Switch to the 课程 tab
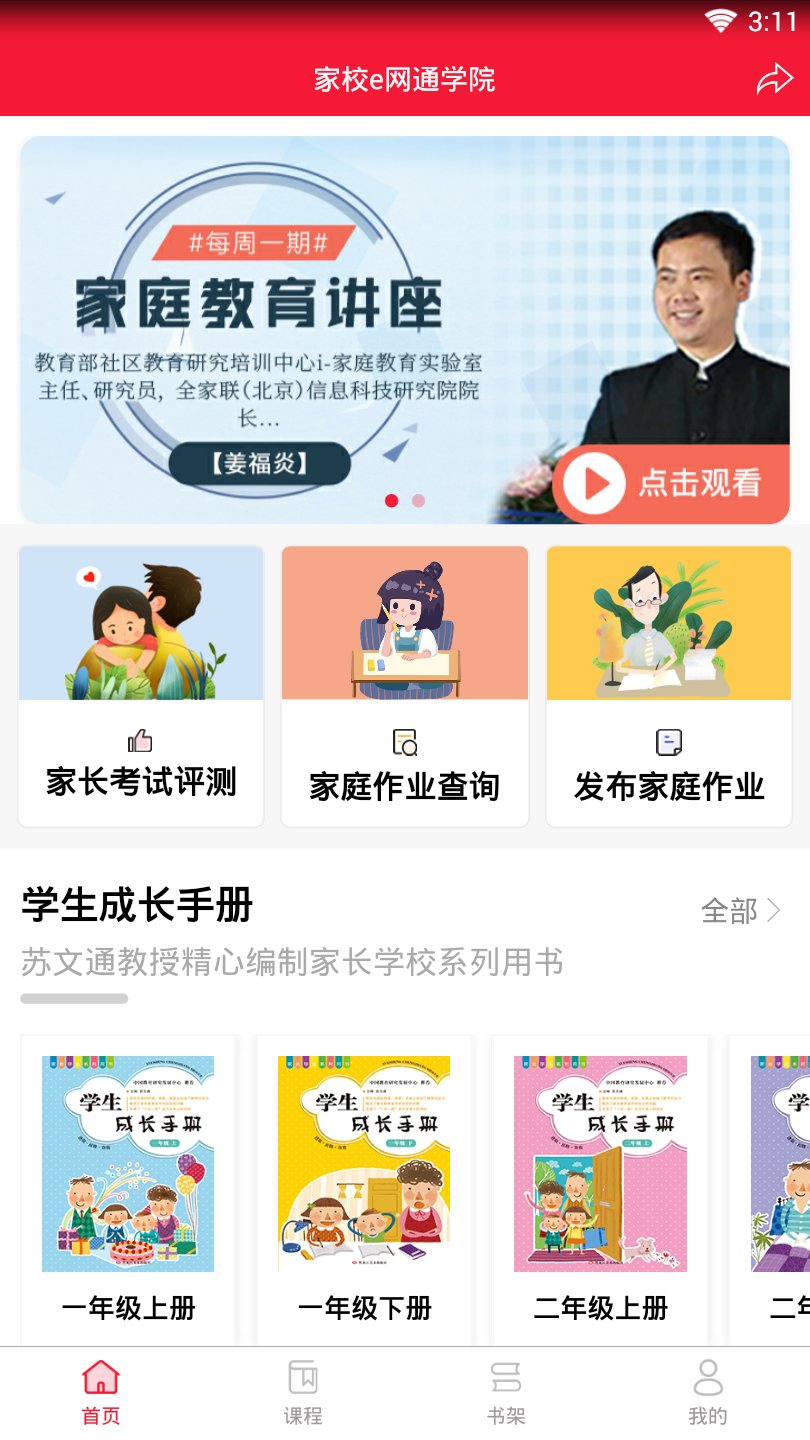This screenshot has width=810, height=1440. (303, 1393)
